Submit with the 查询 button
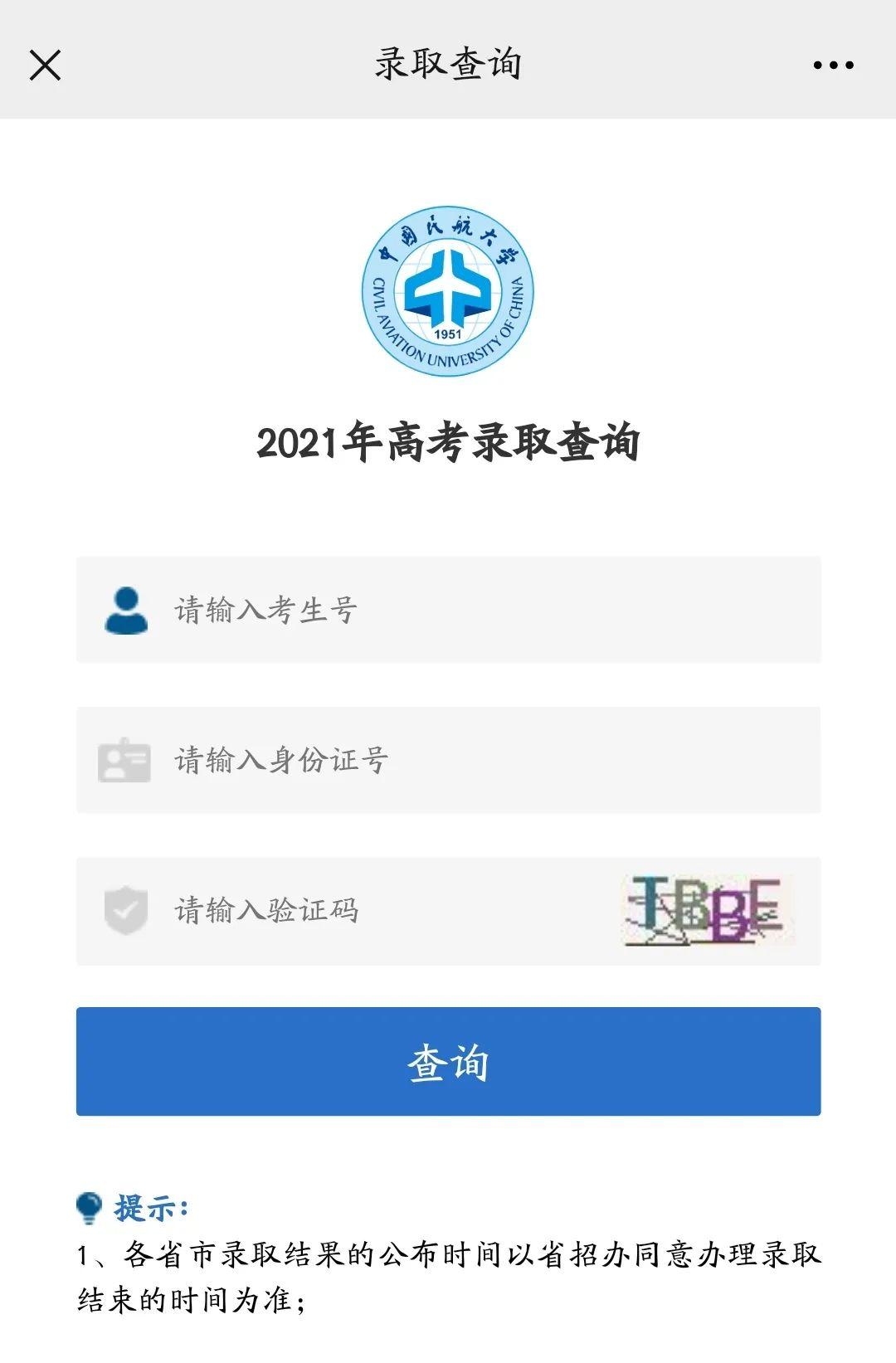 click(448, 1062)
